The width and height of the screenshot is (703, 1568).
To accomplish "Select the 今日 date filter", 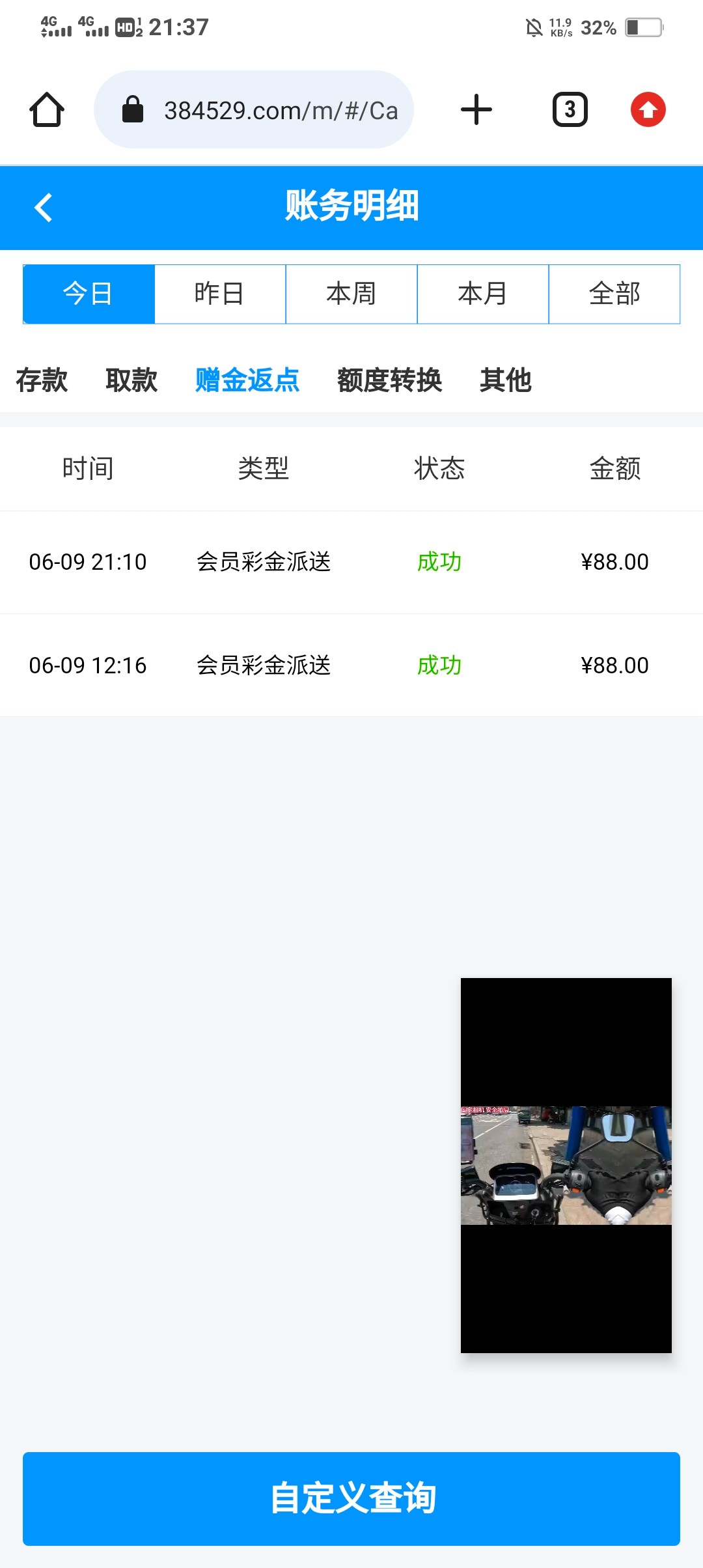I will click(x=89, y=294).
